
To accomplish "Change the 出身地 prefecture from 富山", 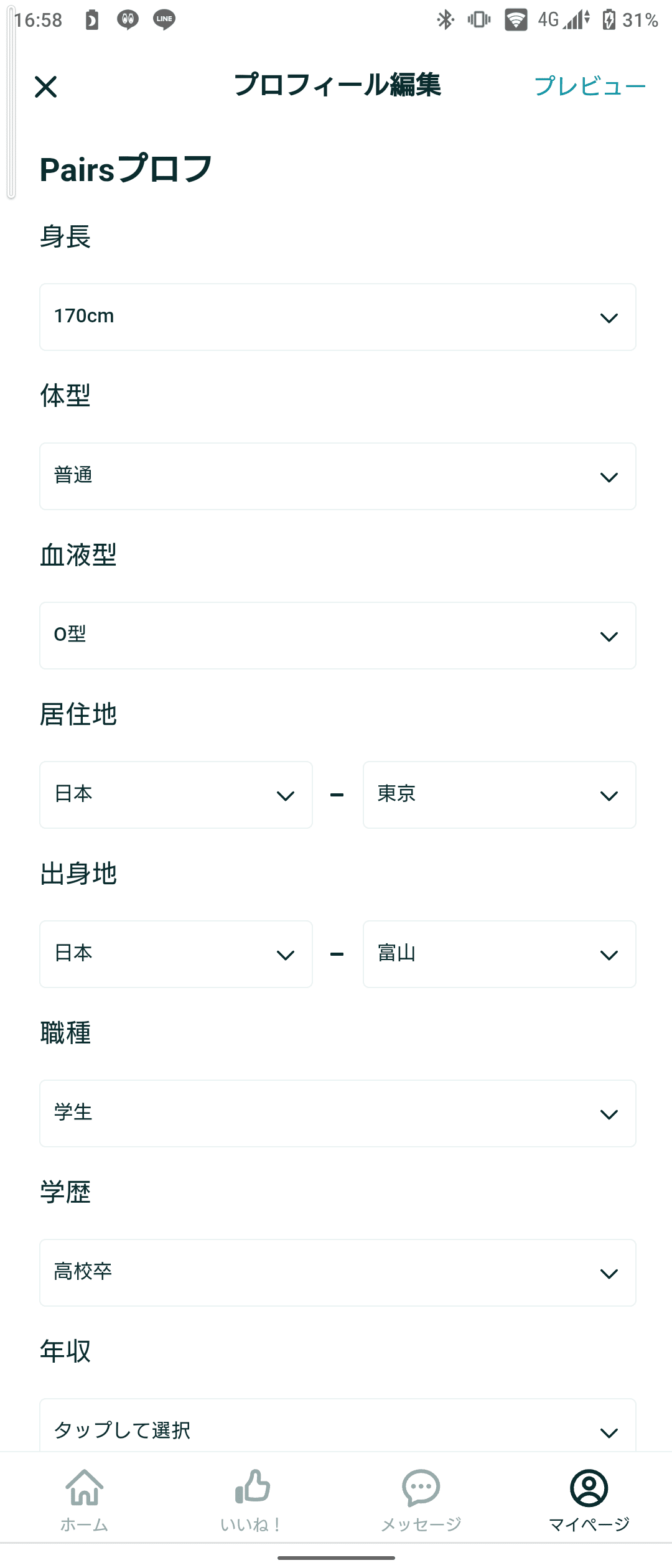I will (499, 954).
